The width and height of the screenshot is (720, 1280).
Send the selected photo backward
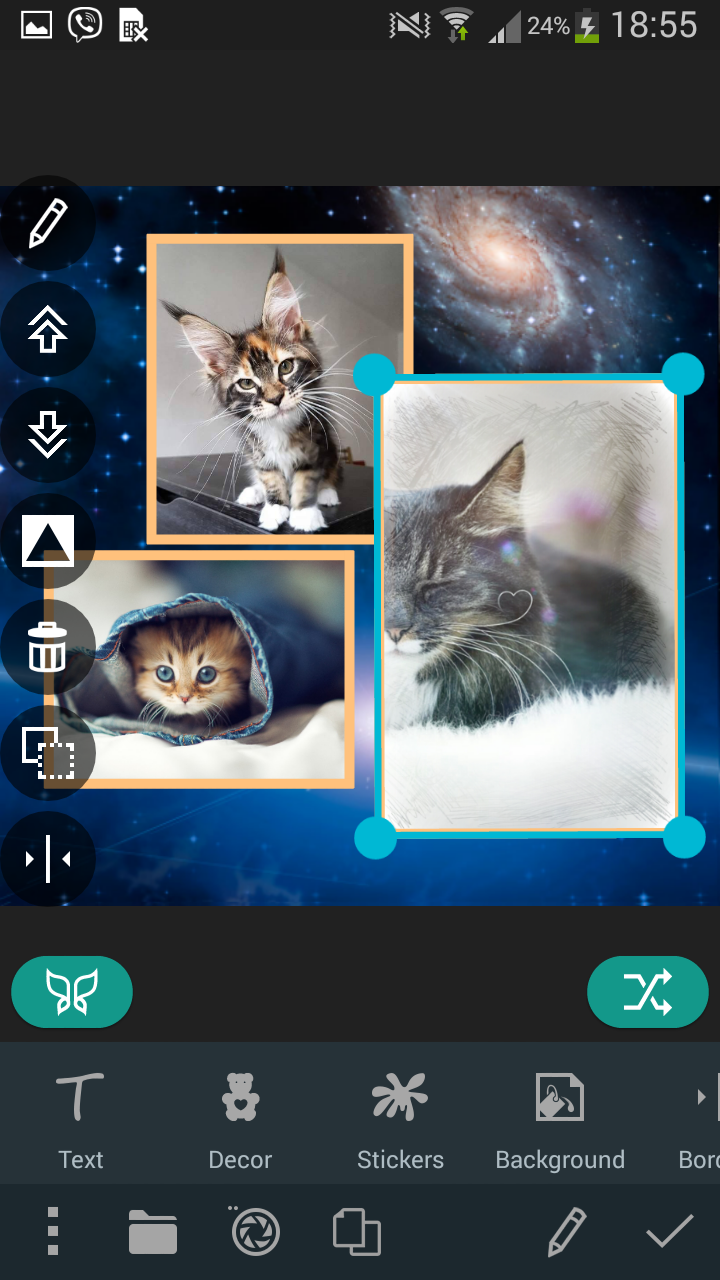point(48,435)
